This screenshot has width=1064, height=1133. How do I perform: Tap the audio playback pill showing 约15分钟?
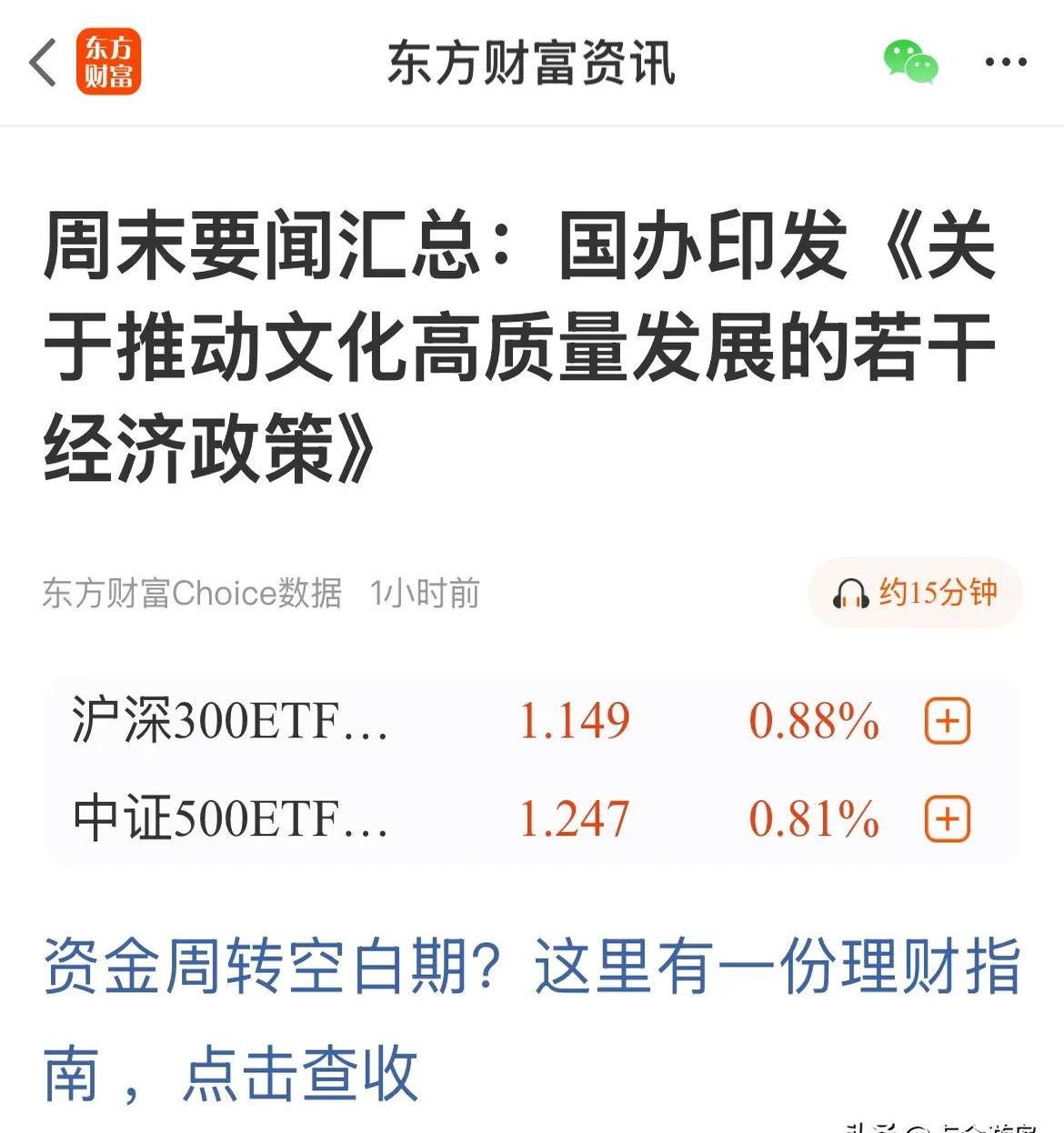coord(913,595)
